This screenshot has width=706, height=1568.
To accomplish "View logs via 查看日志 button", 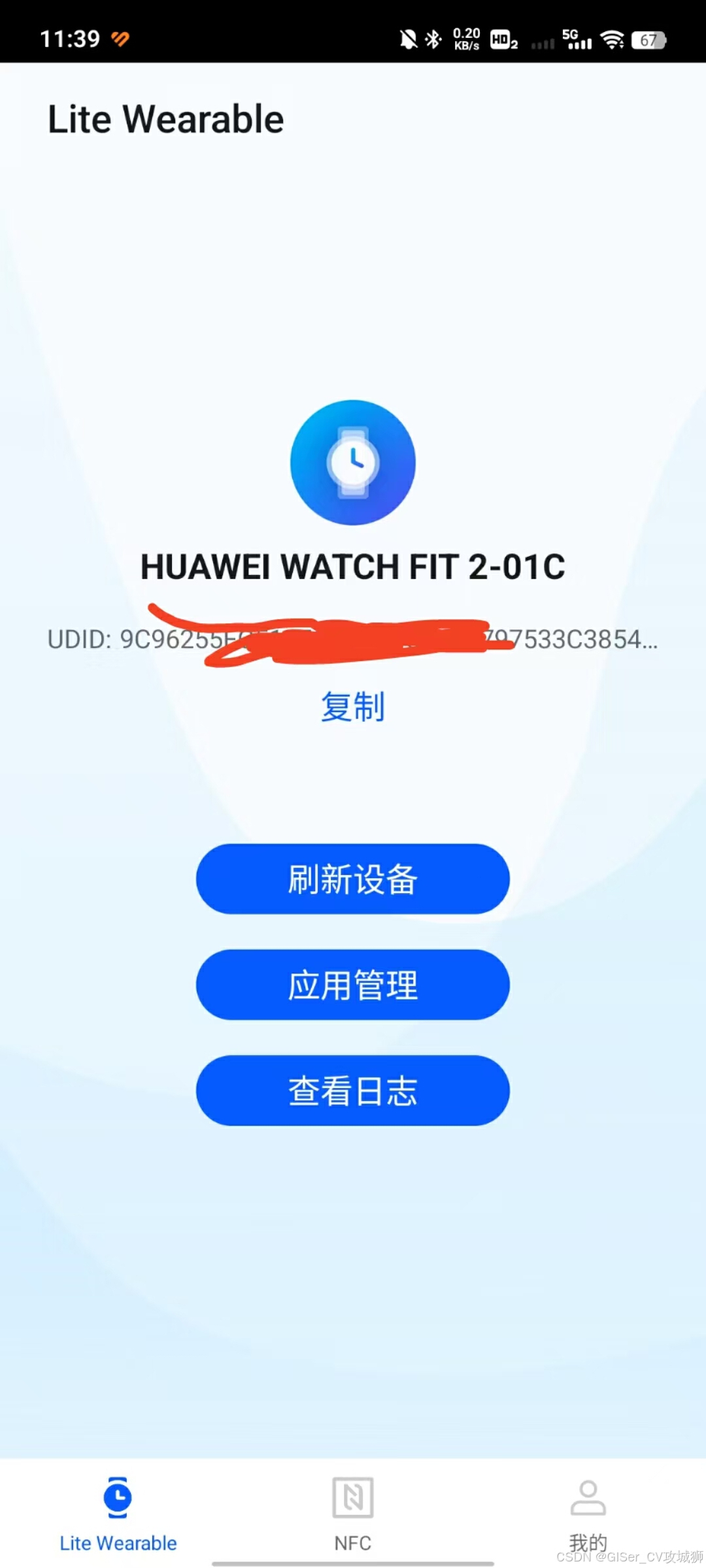I will point(352,1090).
